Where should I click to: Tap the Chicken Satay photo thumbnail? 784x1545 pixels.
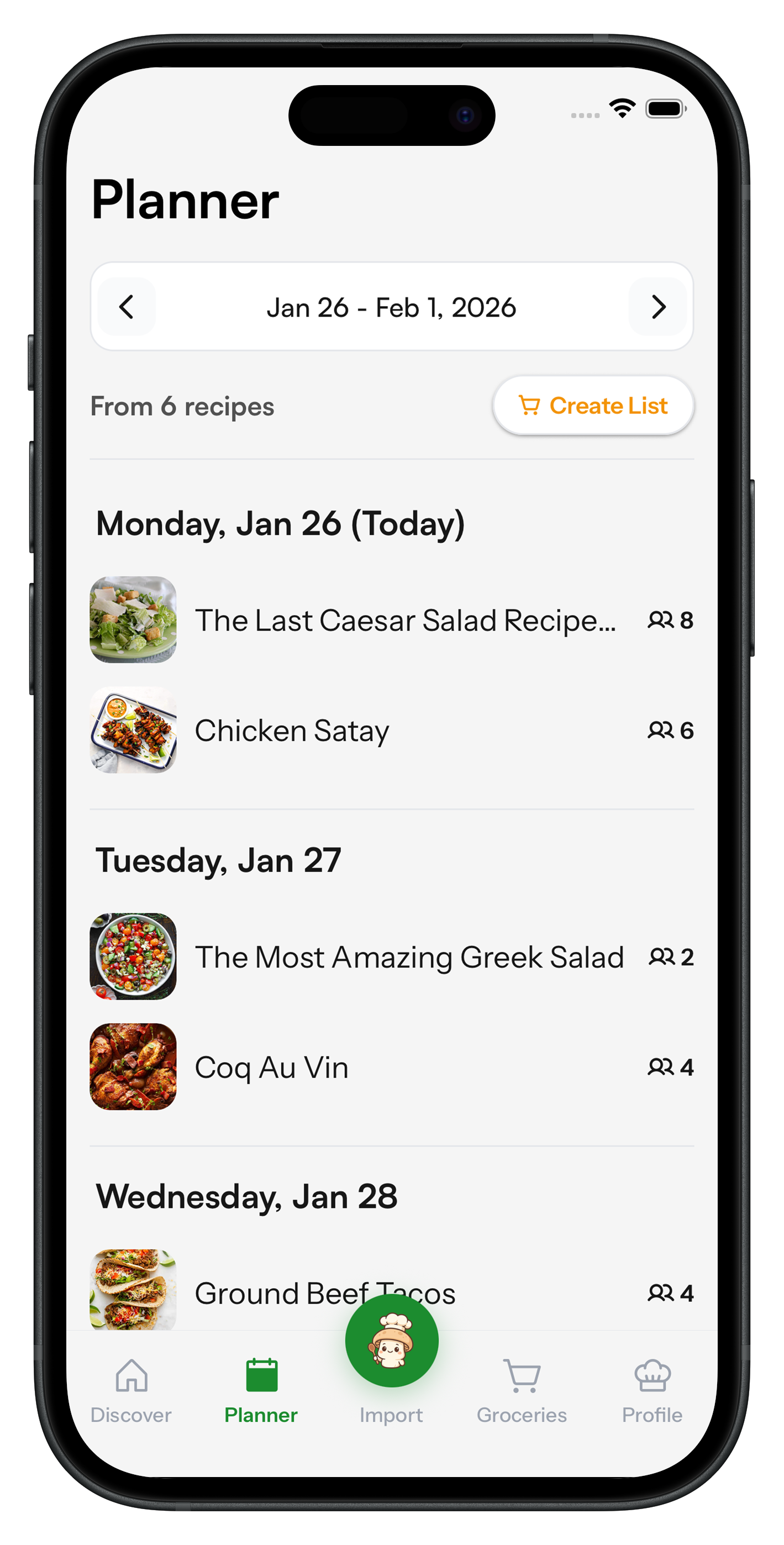(x=133, y=730)
